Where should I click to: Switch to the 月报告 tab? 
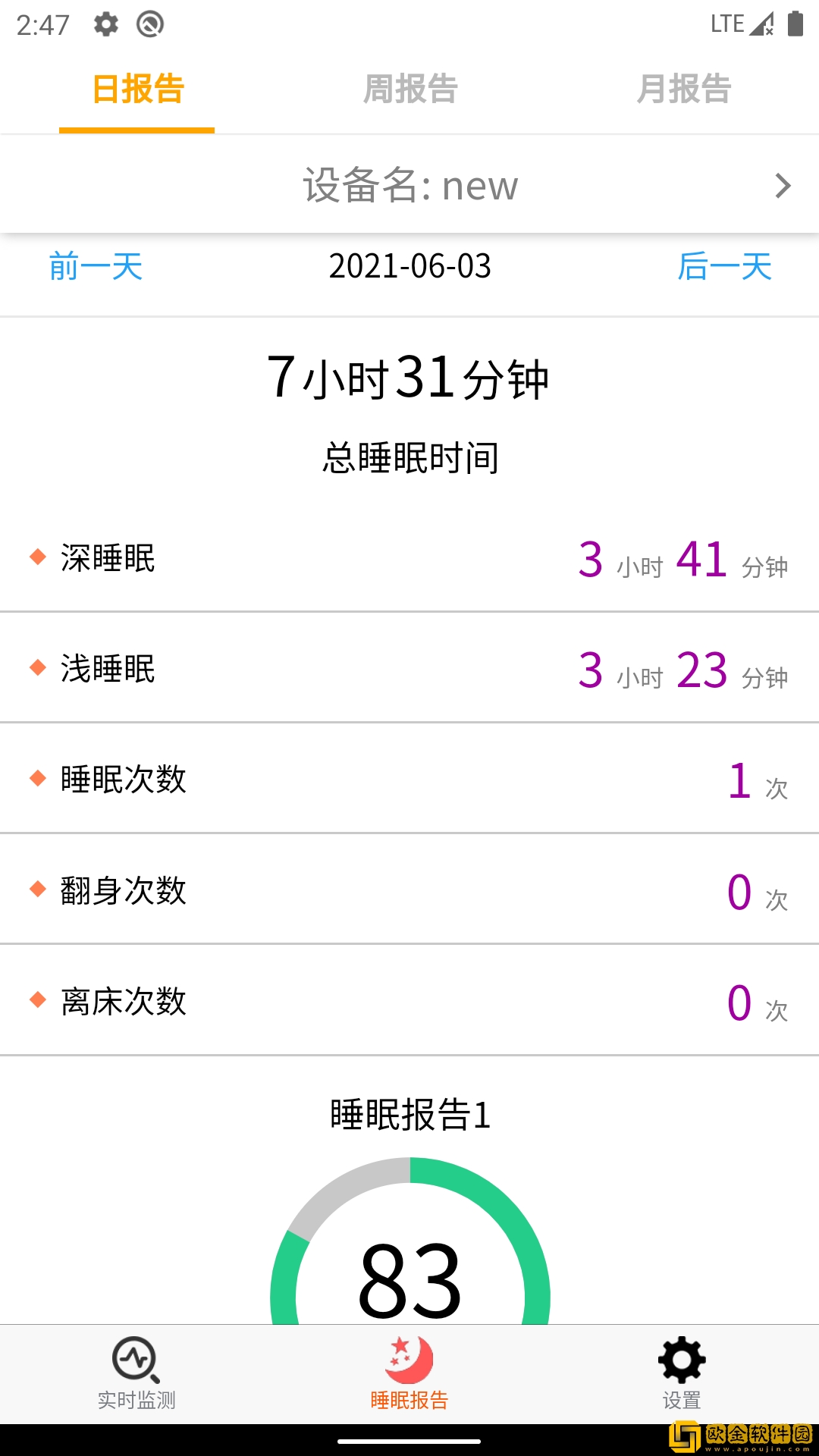click(x=683, y=89)
